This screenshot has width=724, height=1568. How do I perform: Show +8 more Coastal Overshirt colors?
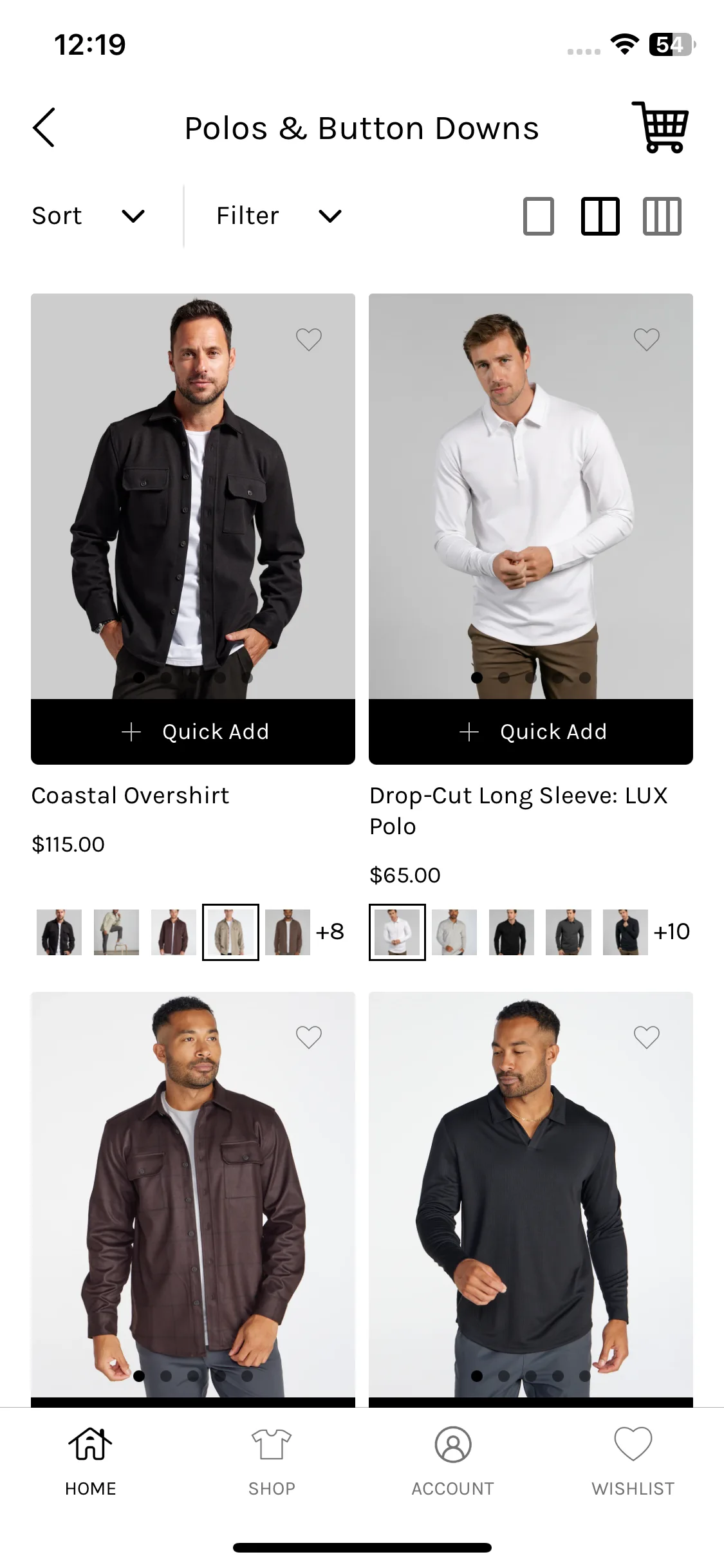330,932
